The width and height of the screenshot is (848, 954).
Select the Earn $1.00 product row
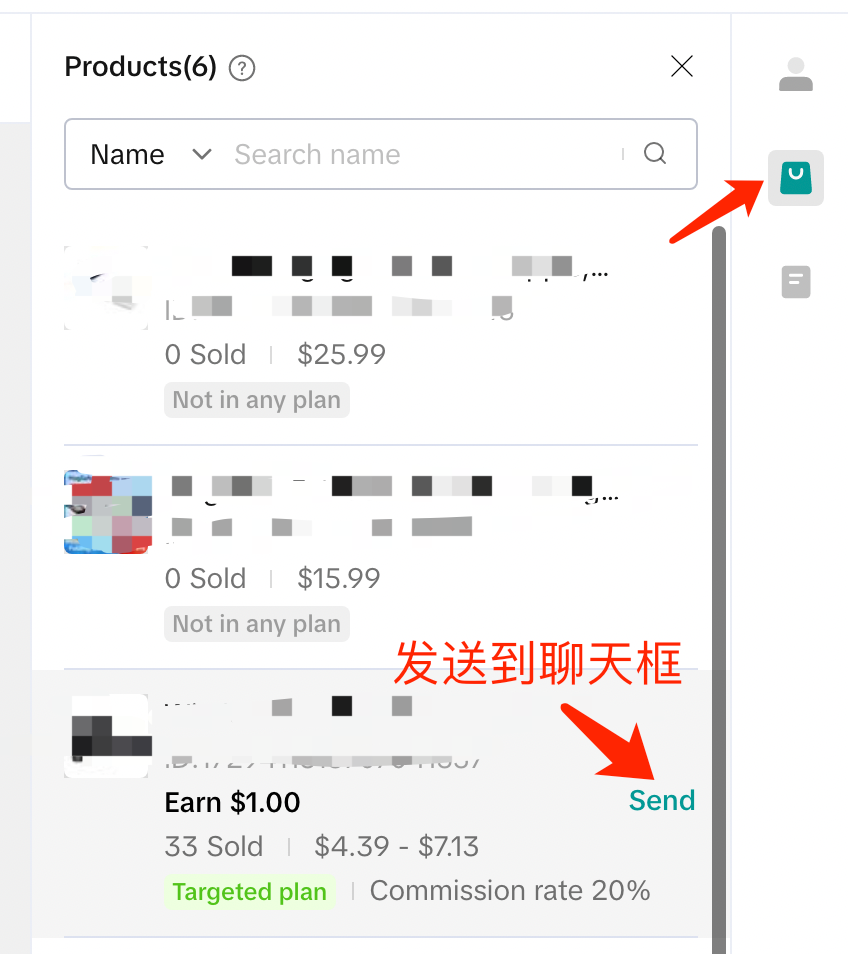(380, 802)
